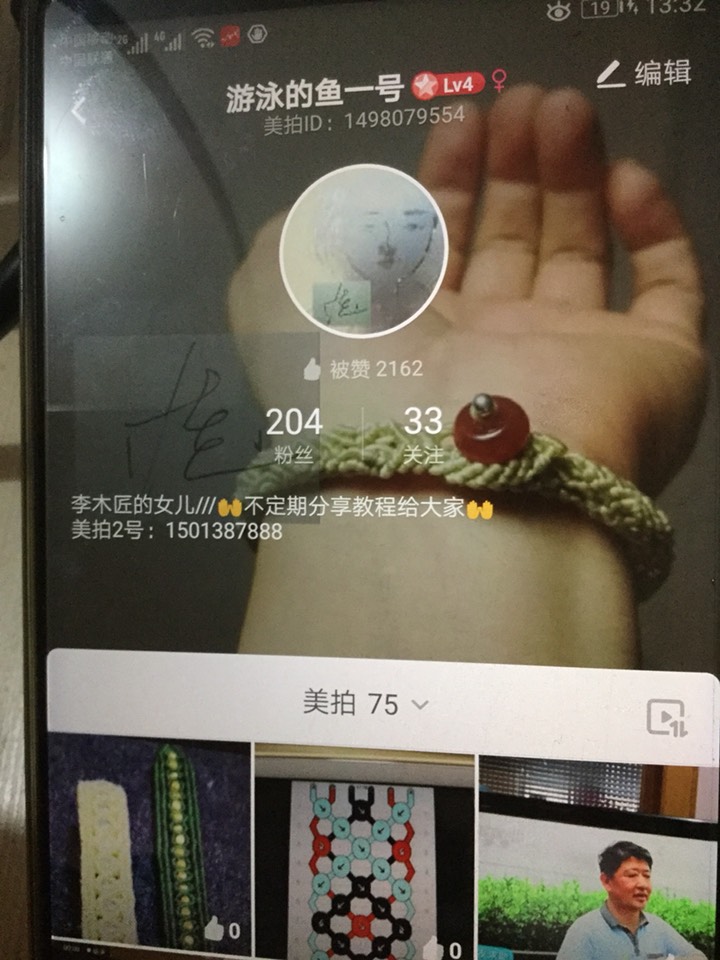Image resolution: width=720 pixels, height=960 pixels.
Task: Go back with the top-left arrow
Action: pos(79,112)
